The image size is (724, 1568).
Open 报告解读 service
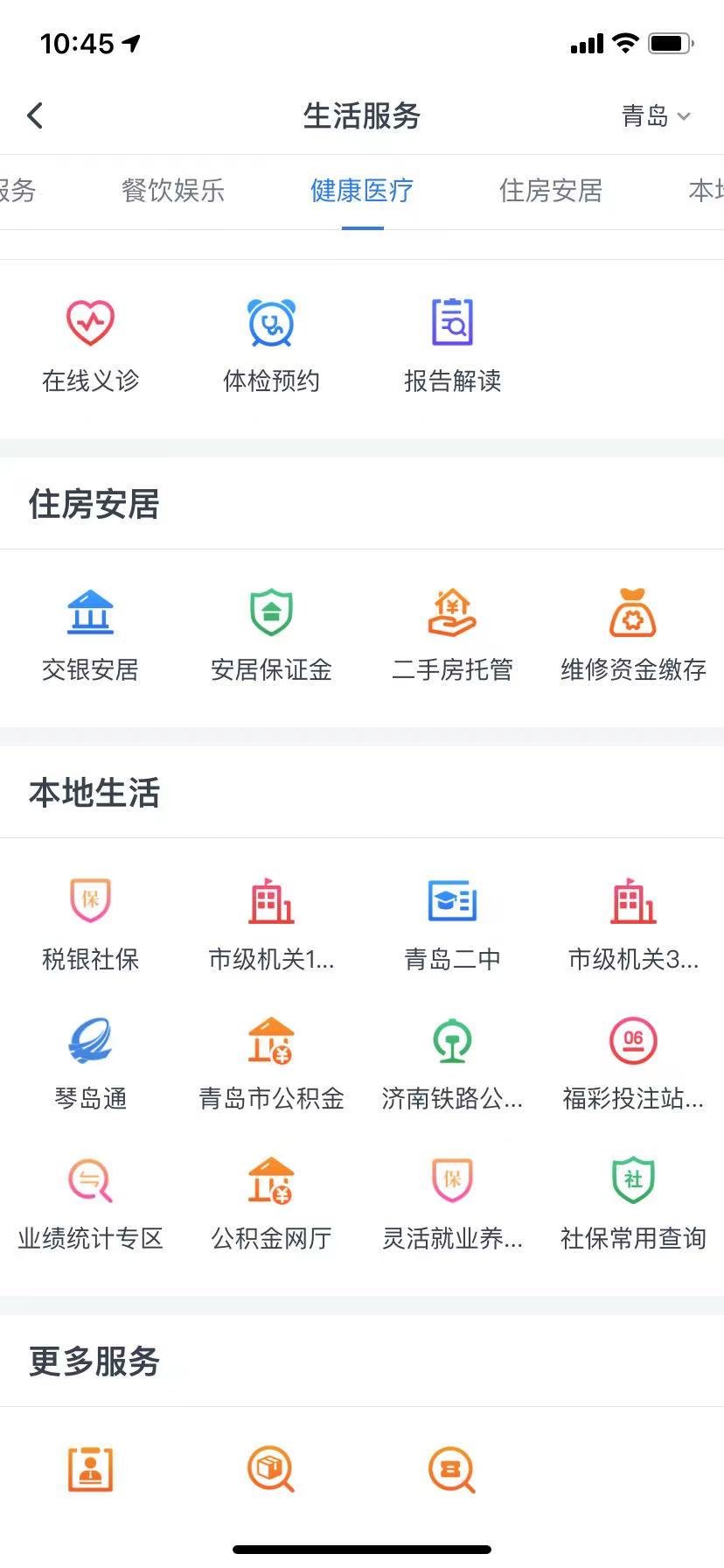pos(452,345)
